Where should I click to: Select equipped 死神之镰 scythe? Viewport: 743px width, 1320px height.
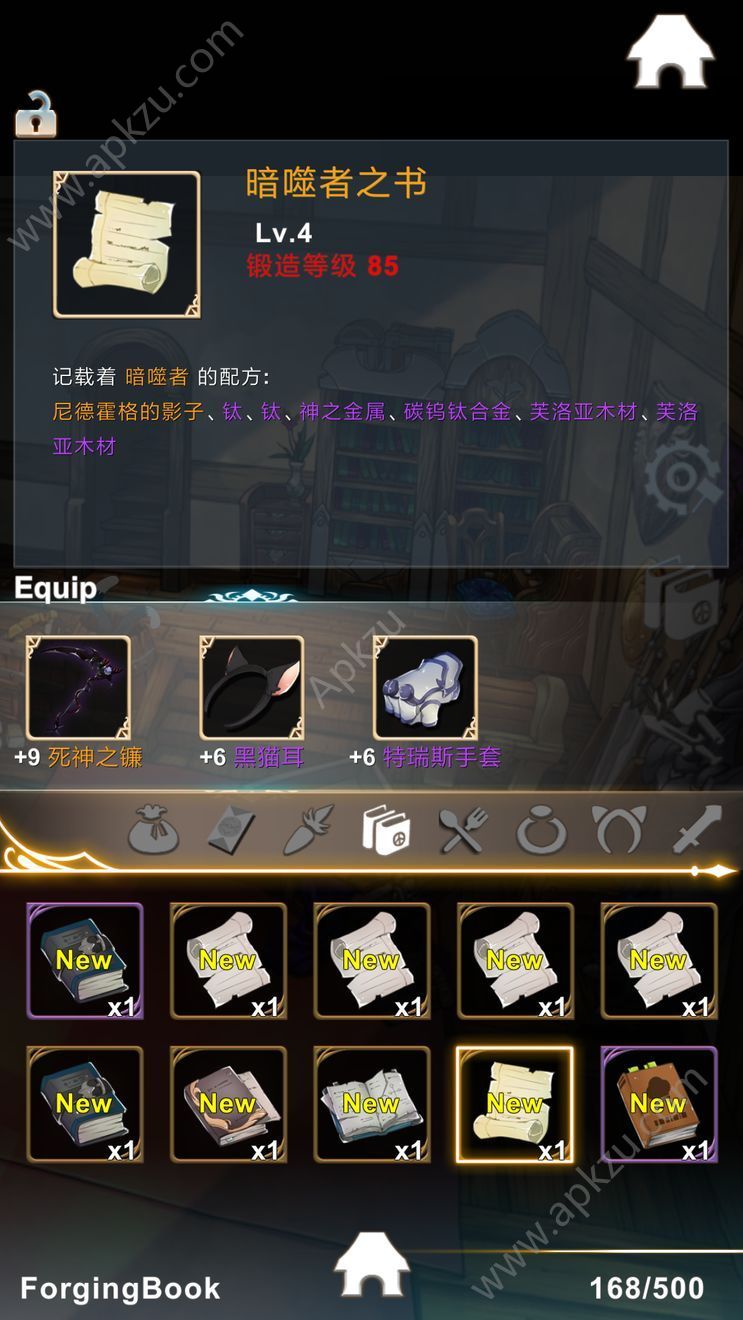pos(78,688)
